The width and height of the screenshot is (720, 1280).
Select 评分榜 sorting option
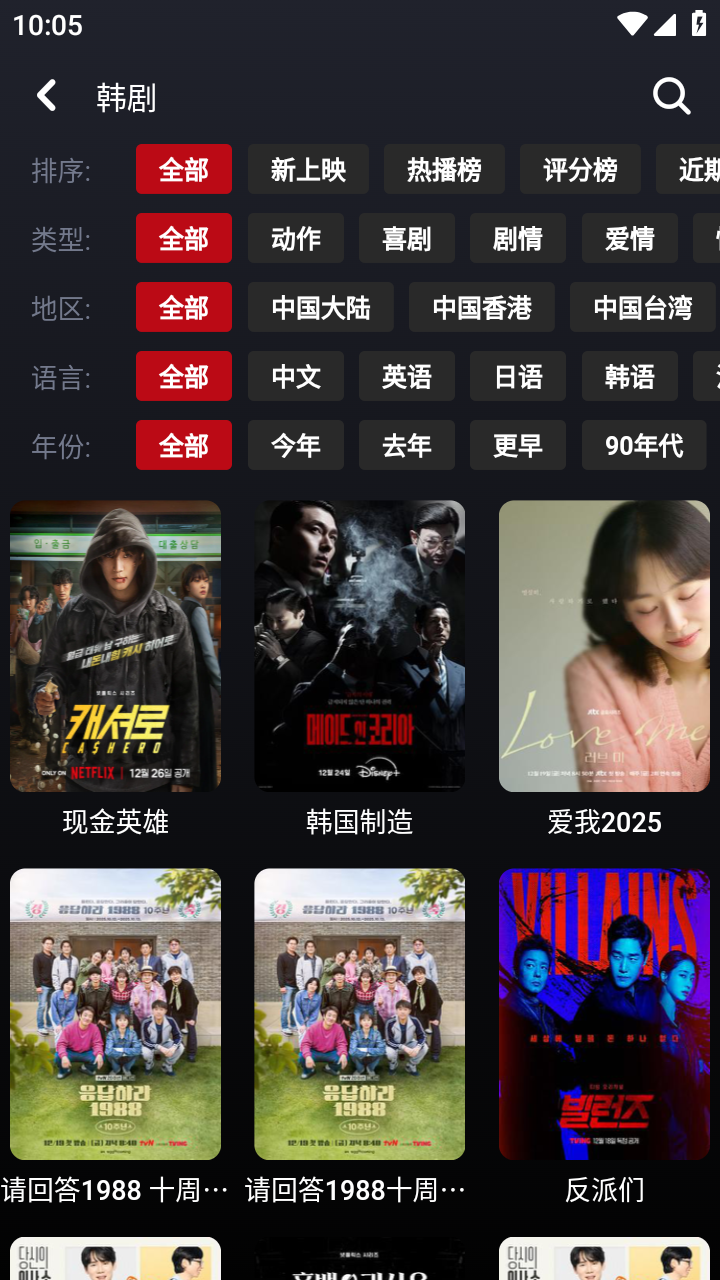click(580, 169)
